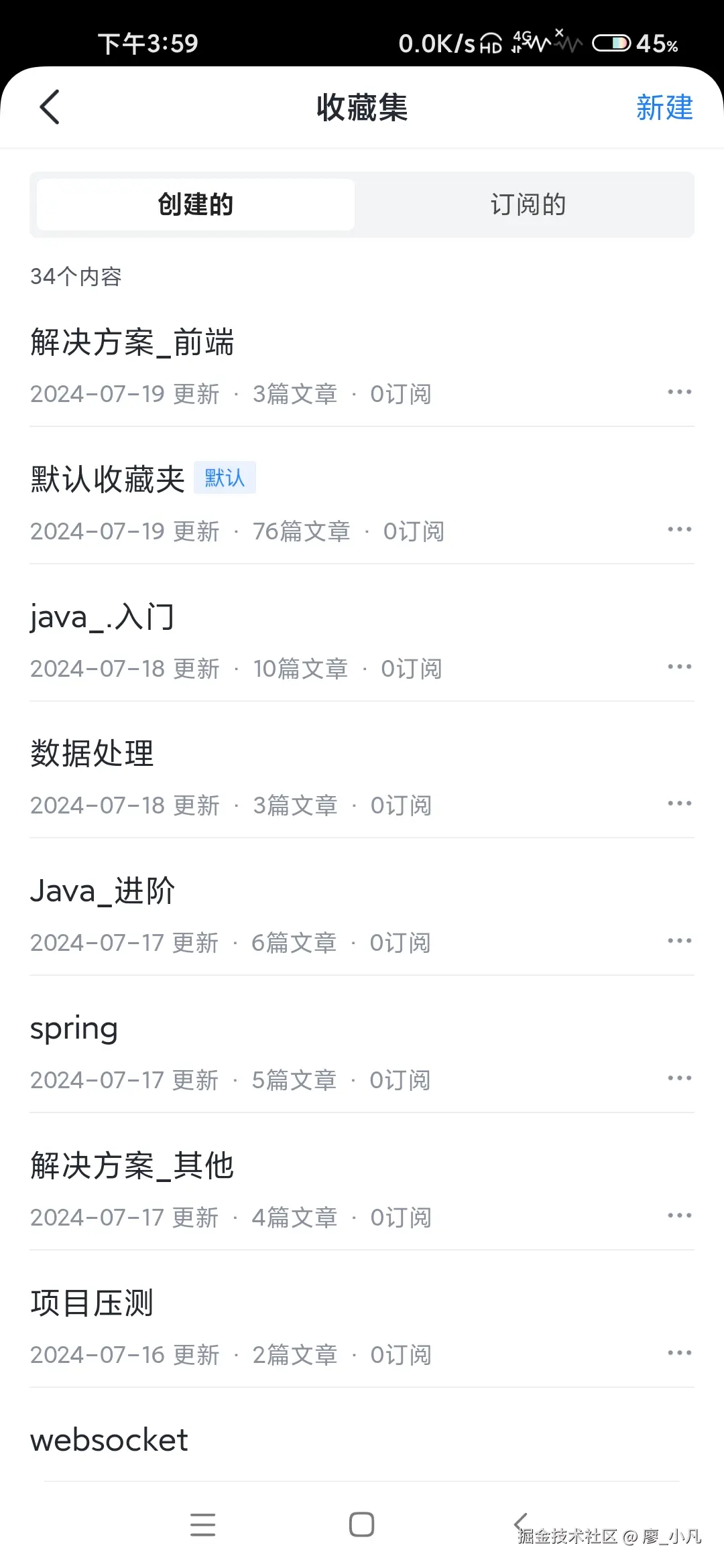
Task: Open the options menu for Java_进阶
Action: [x=680, y=941]
